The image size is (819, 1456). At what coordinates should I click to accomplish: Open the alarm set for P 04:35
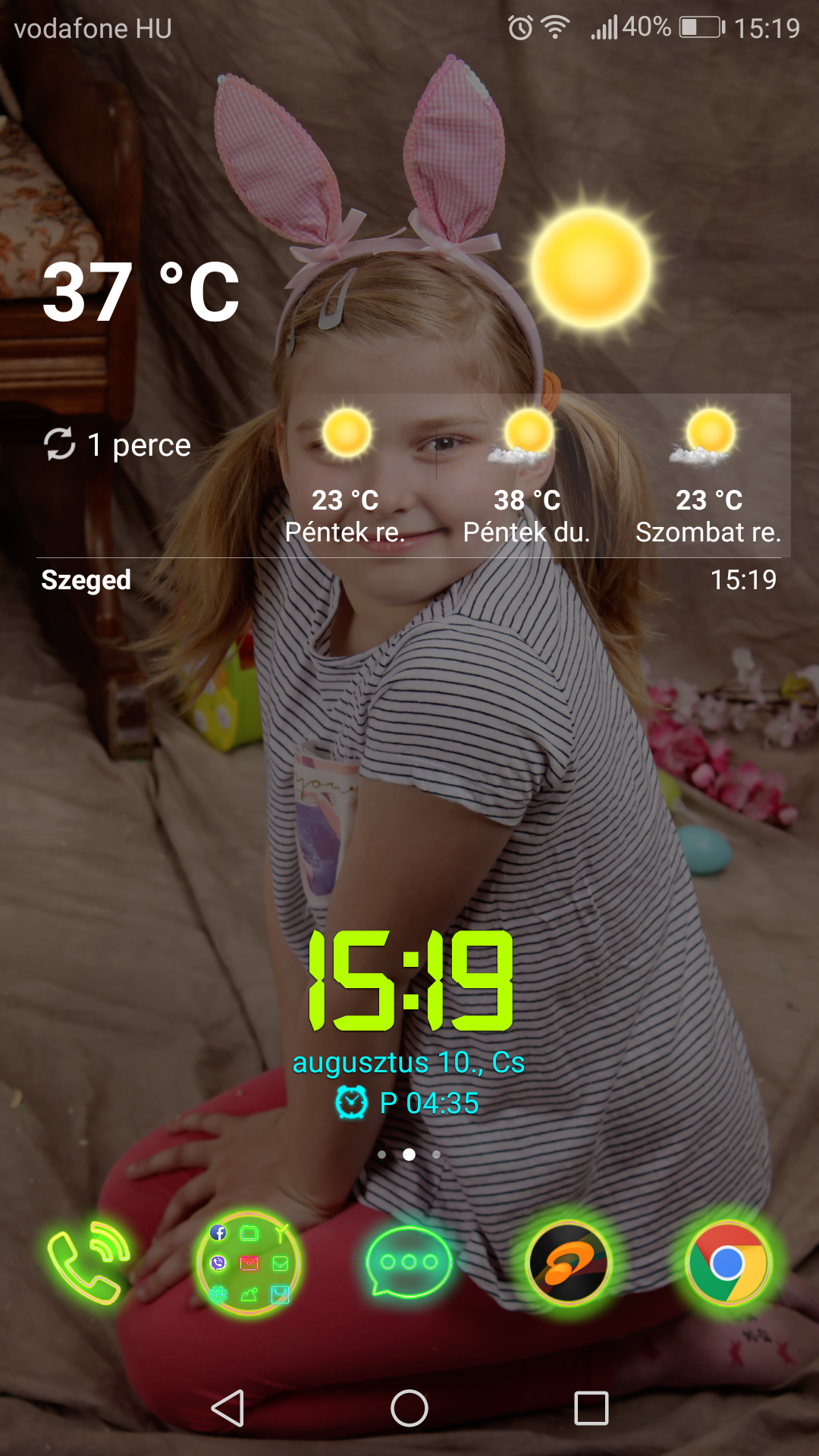click(407, 1103)
